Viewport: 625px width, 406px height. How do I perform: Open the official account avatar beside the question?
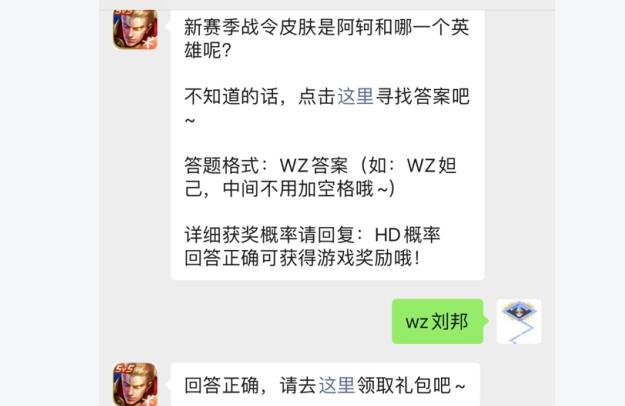coord(135,27)
